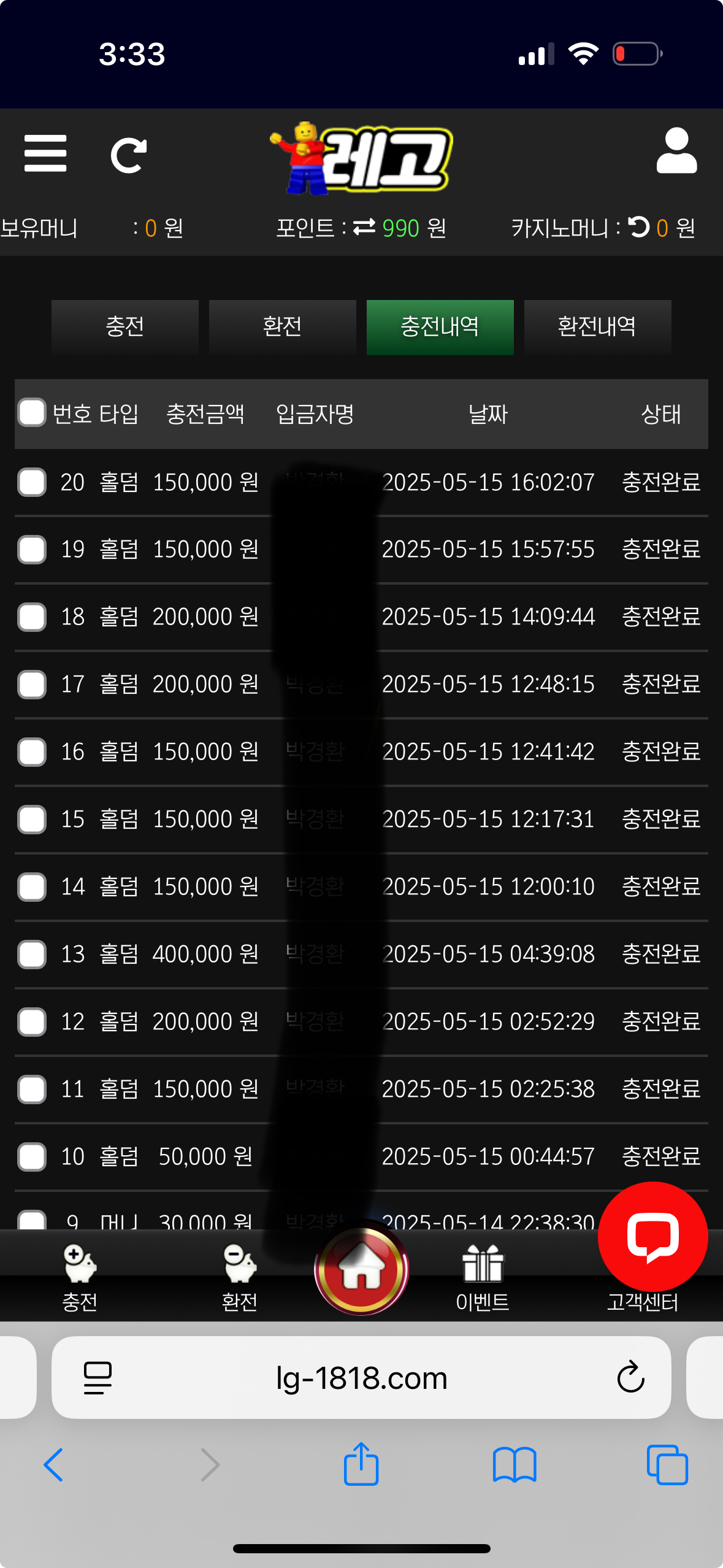Image resolution: width=723 pixels, height=1568 pixels.
Task: Open the hamburger menu
Action: point(45,153)
